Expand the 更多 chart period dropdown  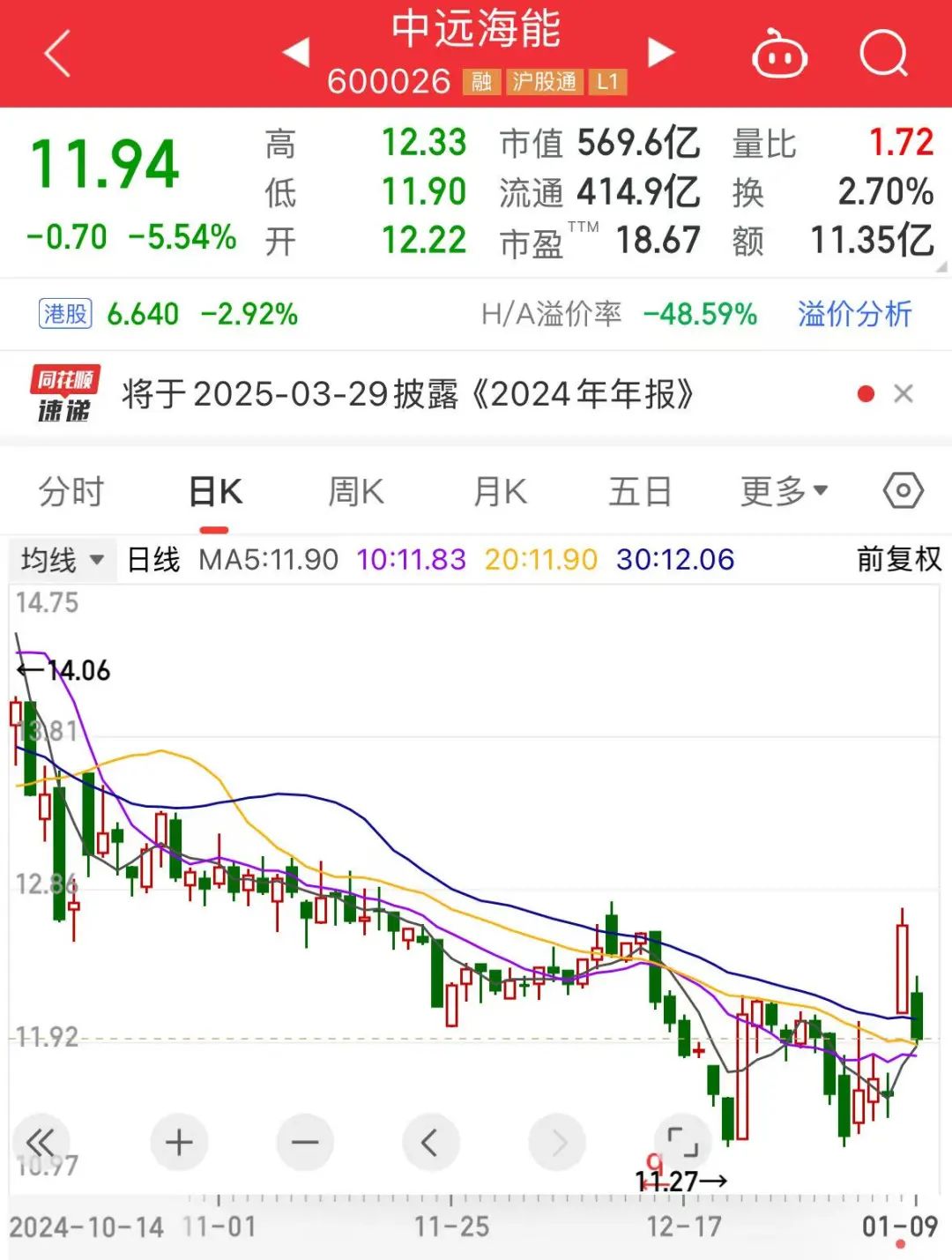pyautogui.click(x=783, y=492)
